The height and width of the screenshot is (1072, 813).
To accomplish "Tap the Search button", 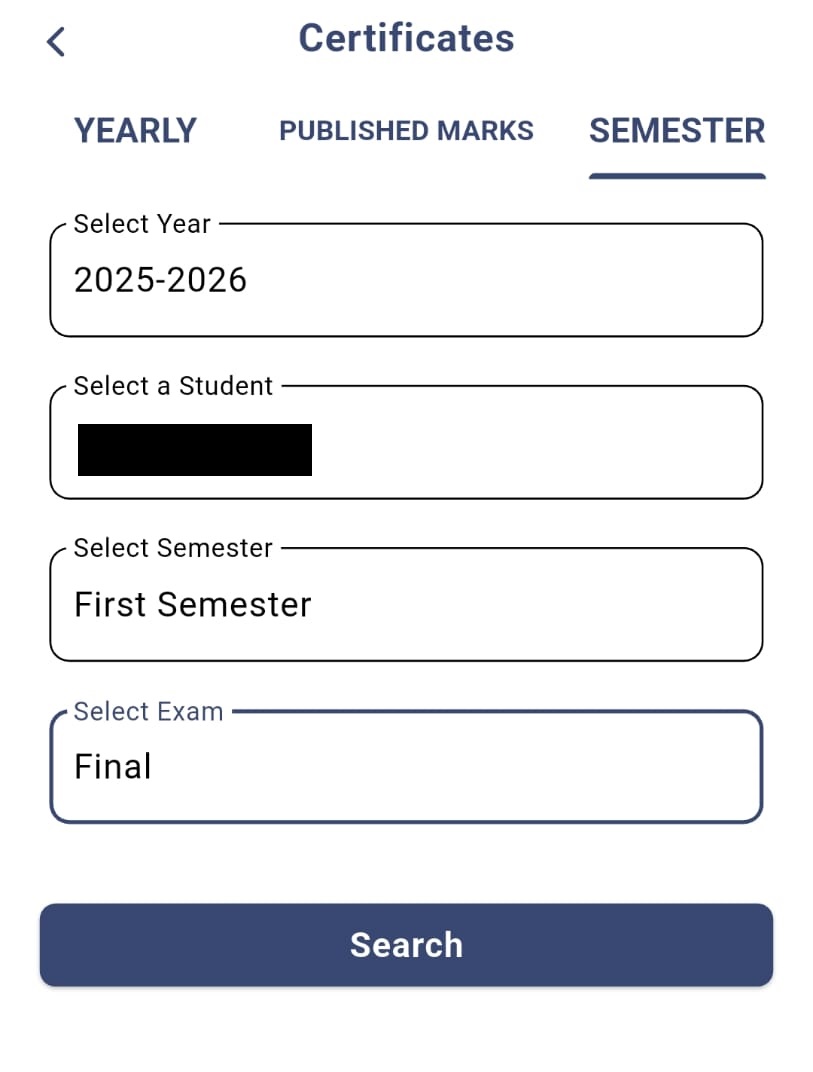I will [406, 945].
